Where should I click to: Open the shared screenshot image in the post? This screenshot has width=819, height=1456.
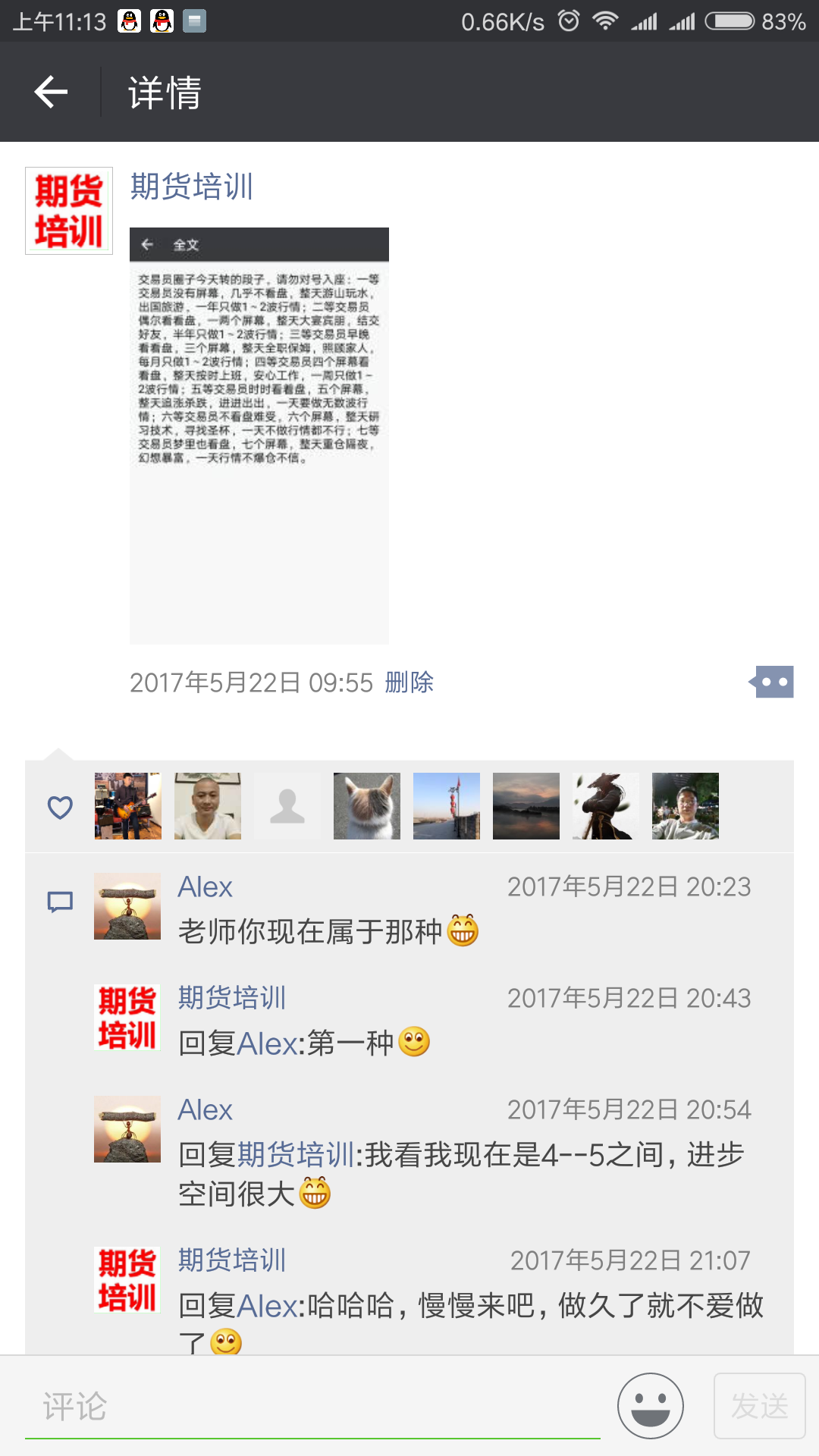coord(259,436)
